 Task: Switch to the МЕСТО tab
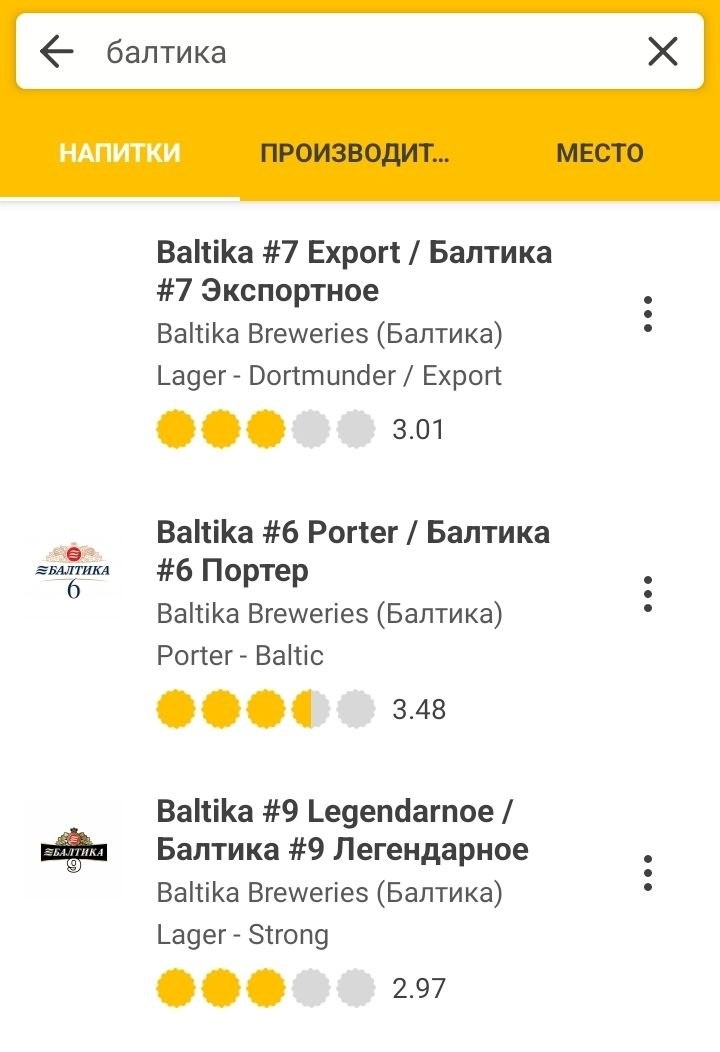(599, 153)
